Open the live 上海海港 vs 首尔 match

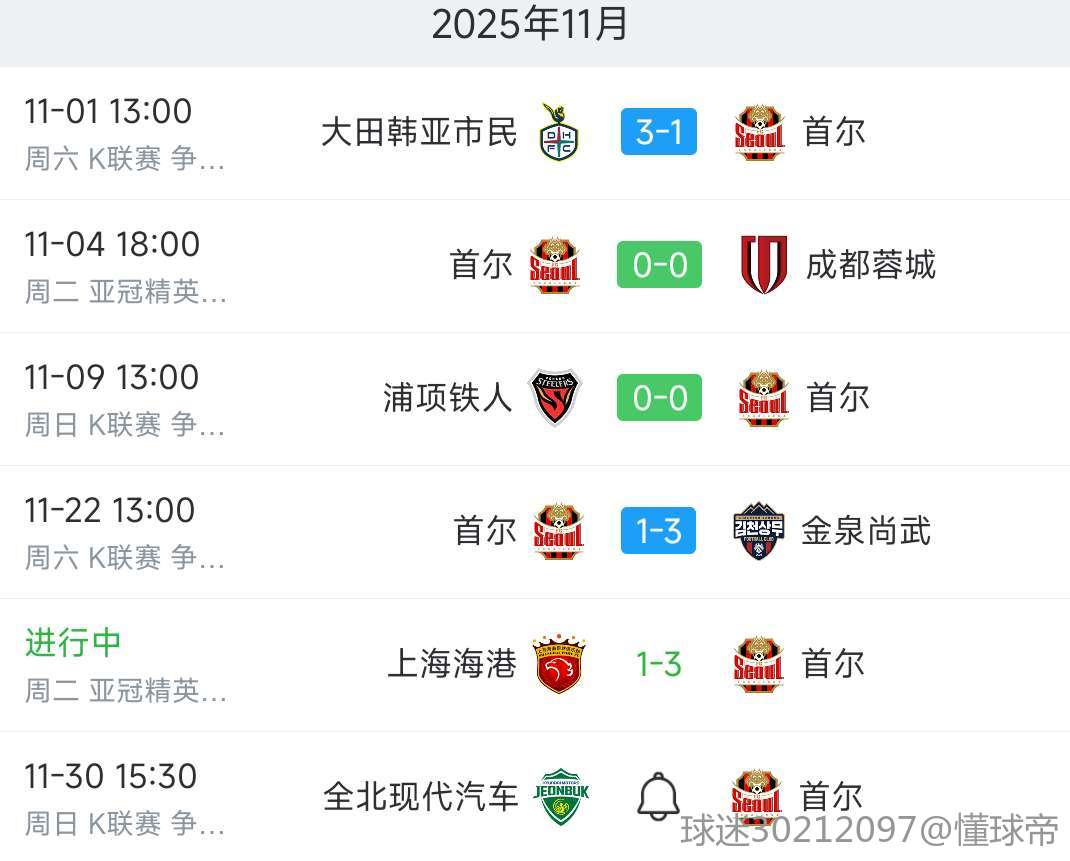(x=658, y=664)
